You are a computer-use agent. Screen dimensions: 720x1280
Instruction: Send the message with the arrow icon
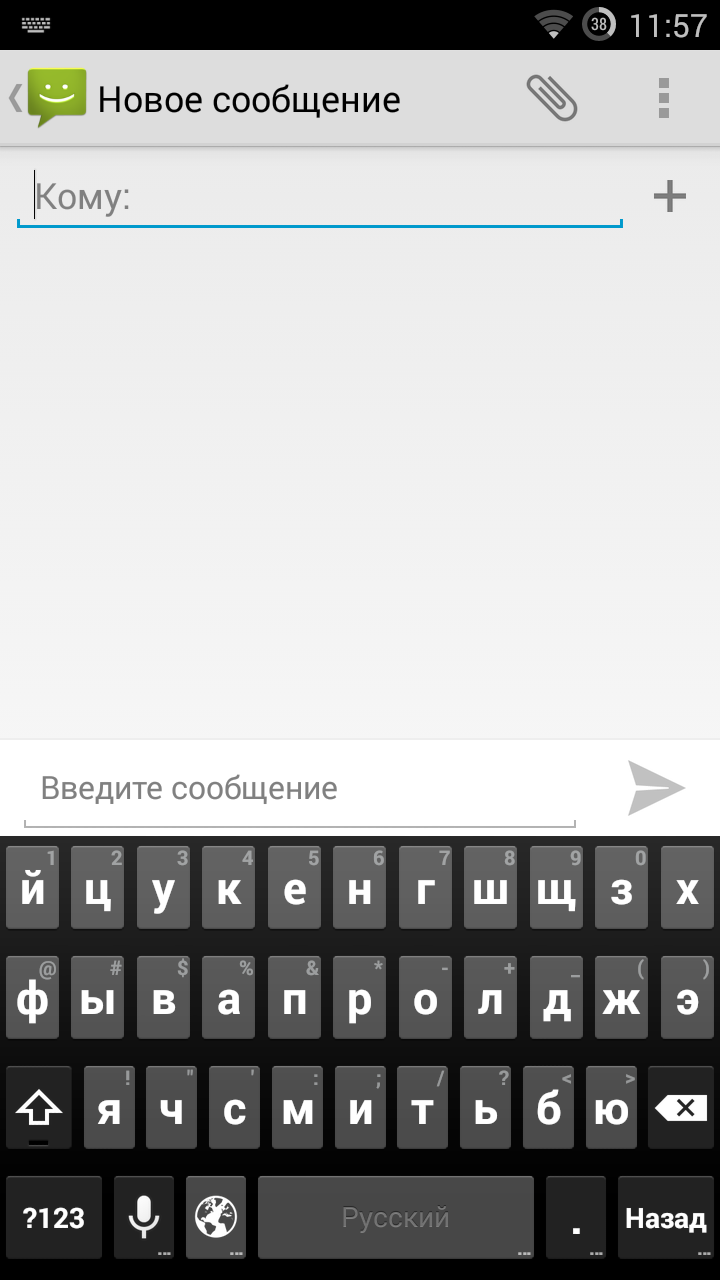point(656,789)
